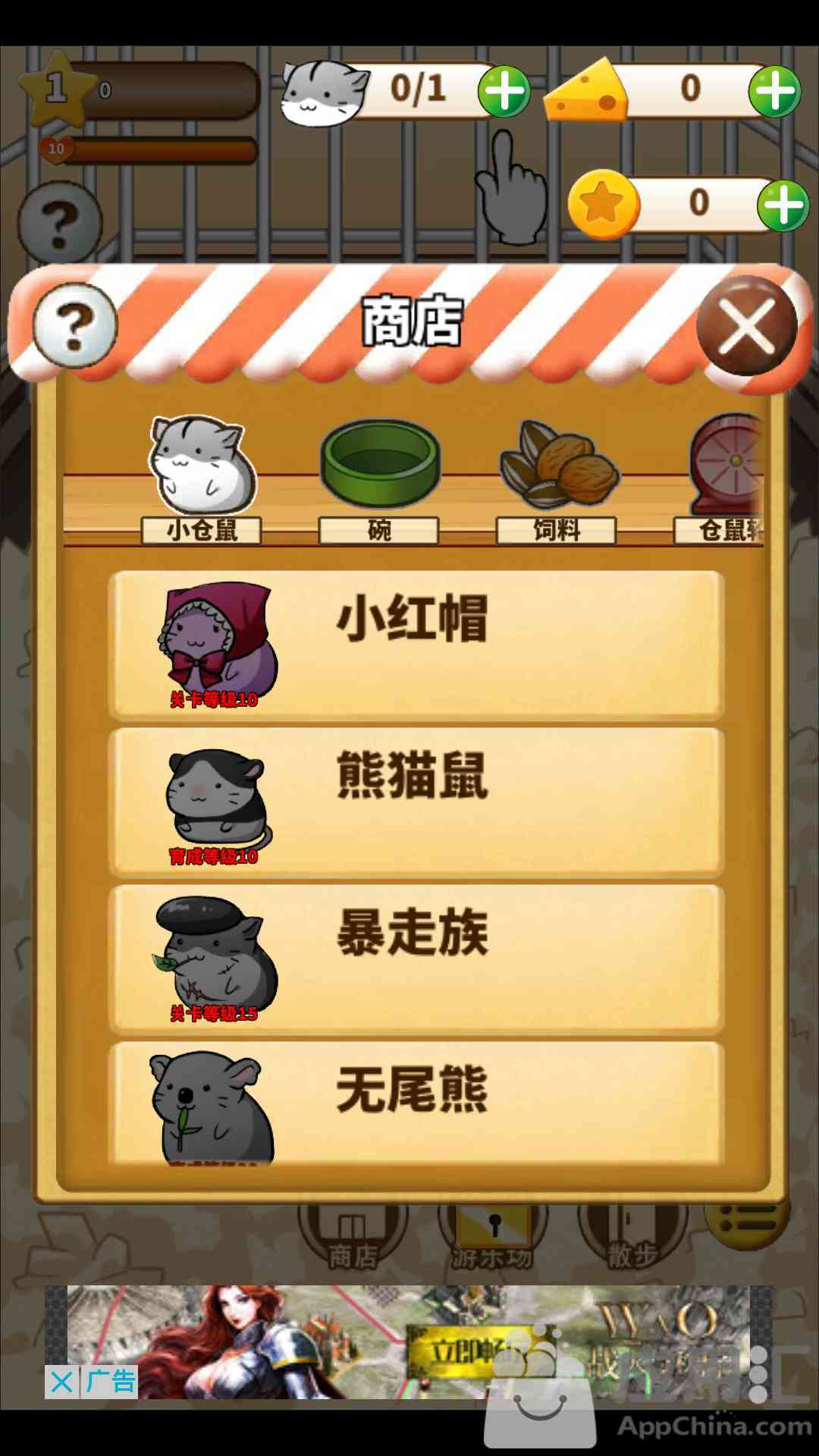Viewport: 819px width, 1456px height.
Task: Choose the 小红帽 hamster item
Action: pos(416,645)
